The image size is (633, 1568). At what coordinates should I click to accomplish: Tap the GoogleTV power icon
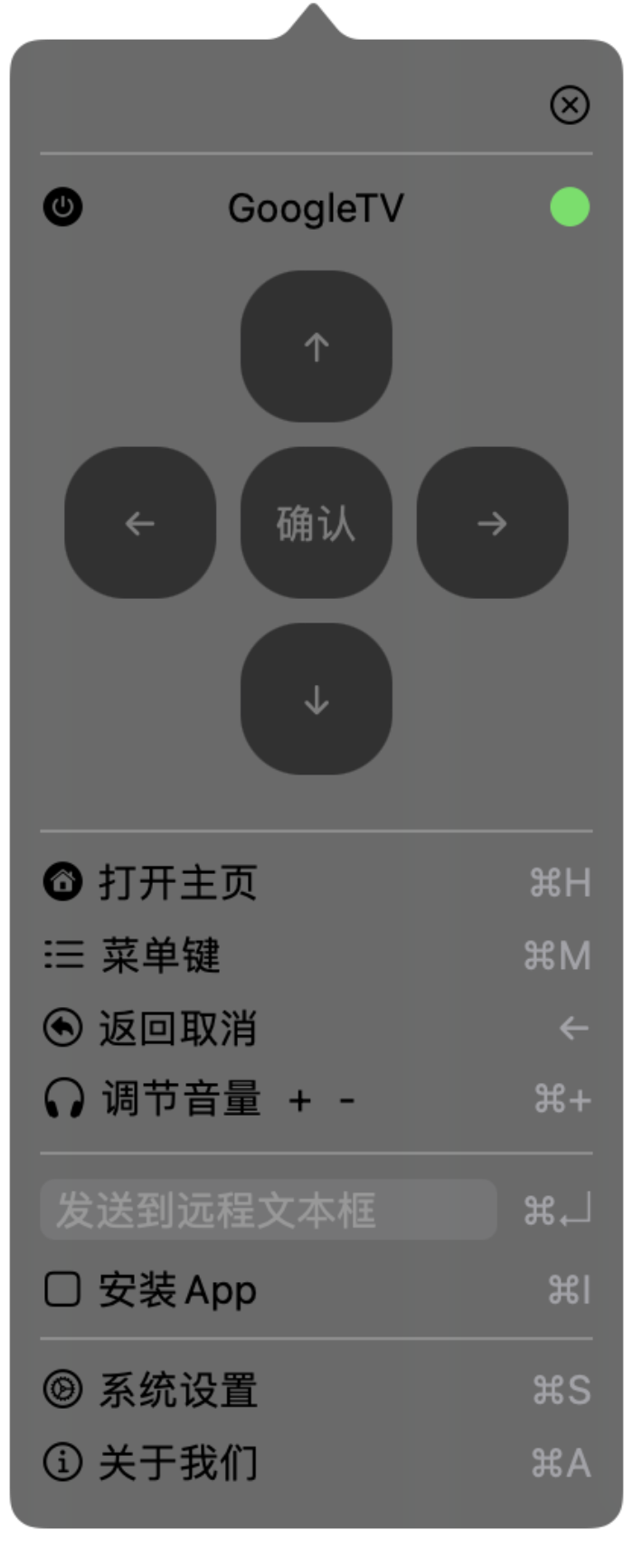coord(63,208)
